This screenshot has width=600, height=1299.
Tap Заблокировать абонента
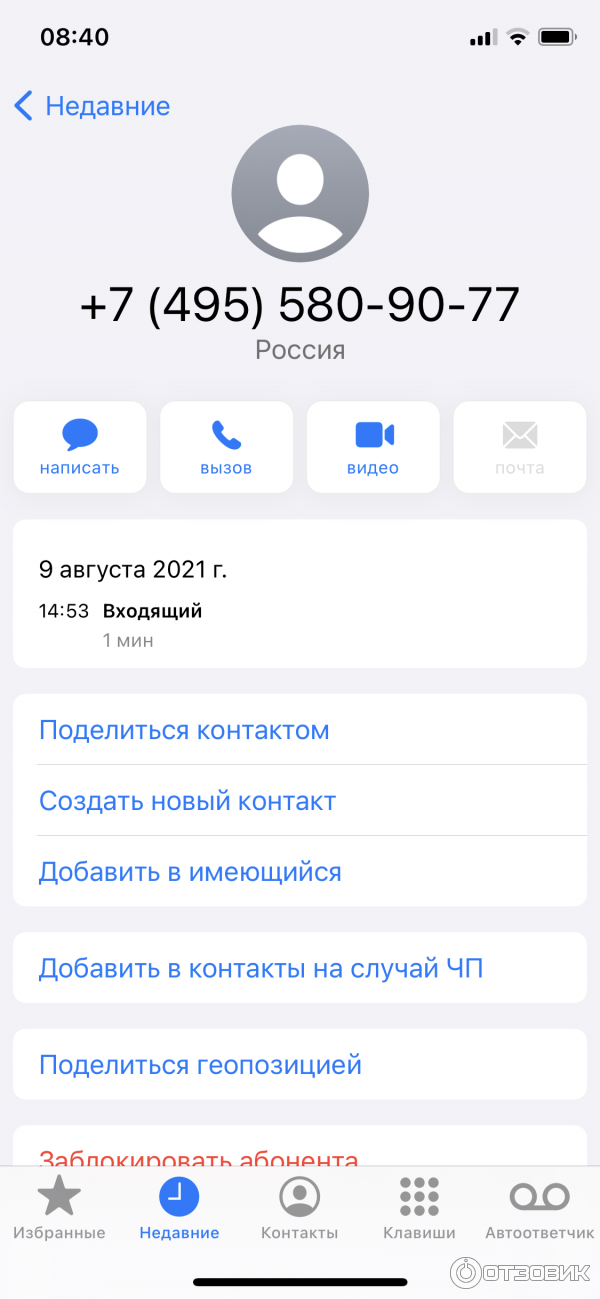point(198,1156)
